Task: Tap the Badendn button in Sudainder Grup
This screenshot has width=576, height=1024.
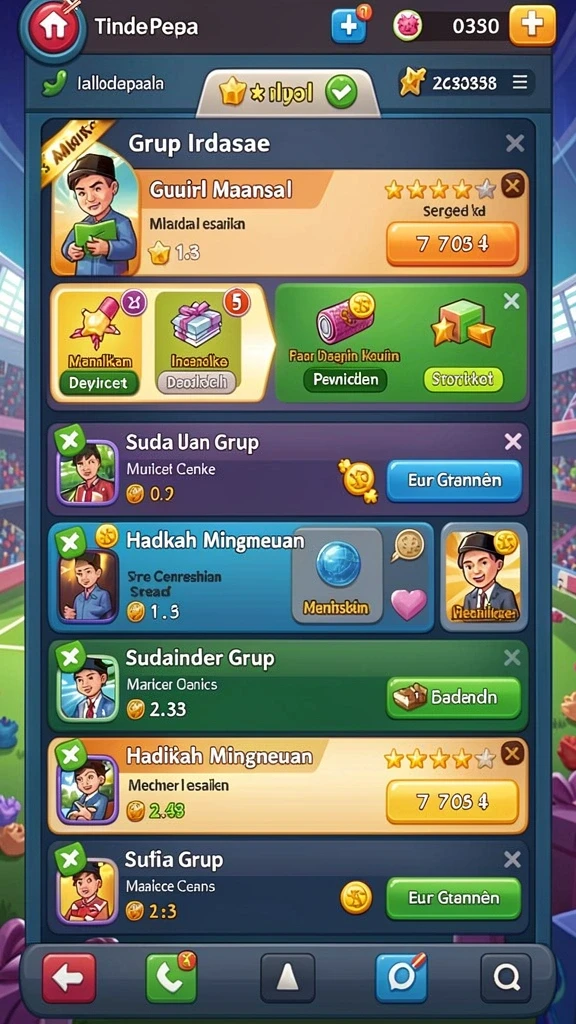Action: coord(455,697)
